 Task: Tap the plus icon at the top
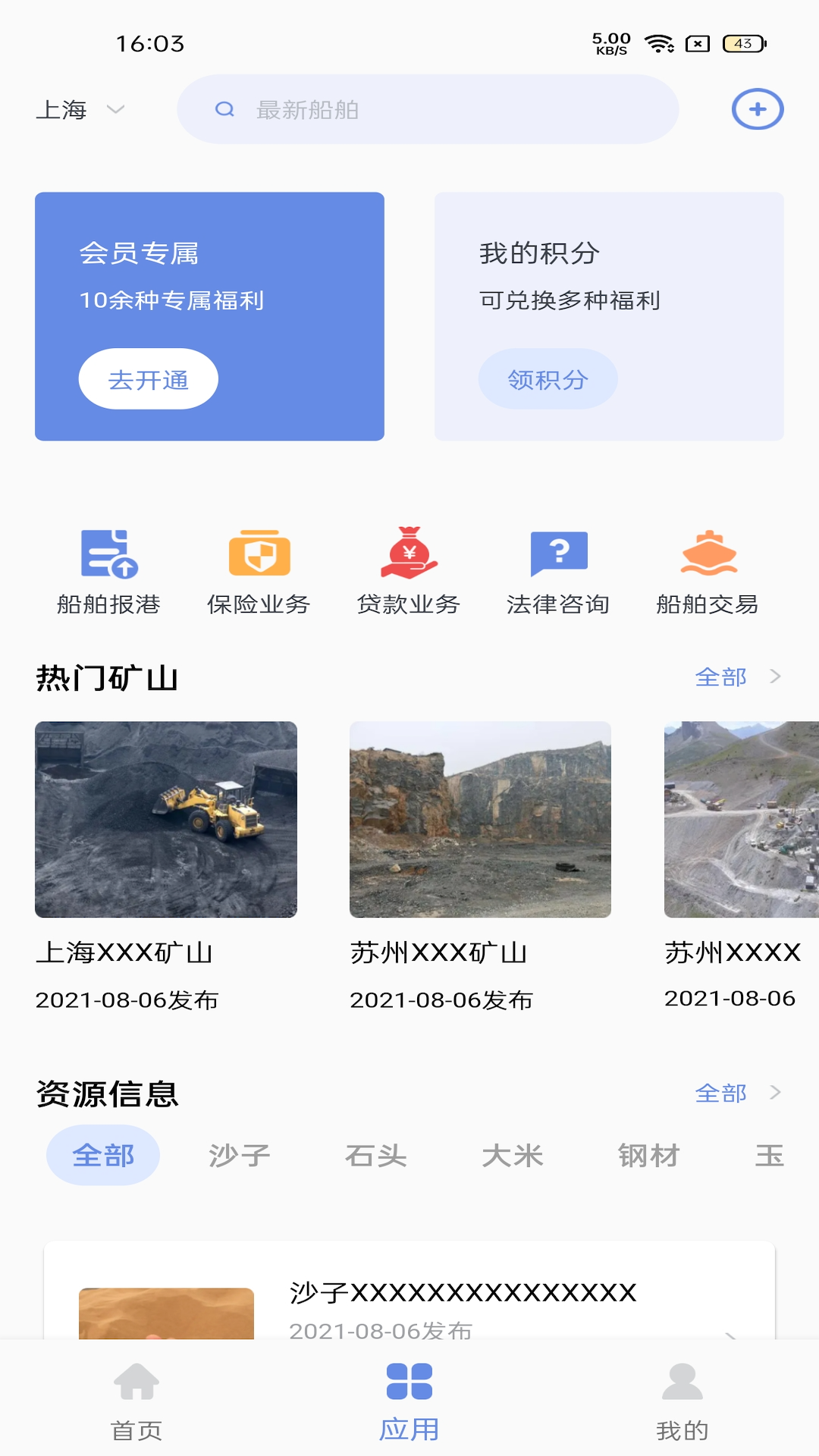click(758, 109)
